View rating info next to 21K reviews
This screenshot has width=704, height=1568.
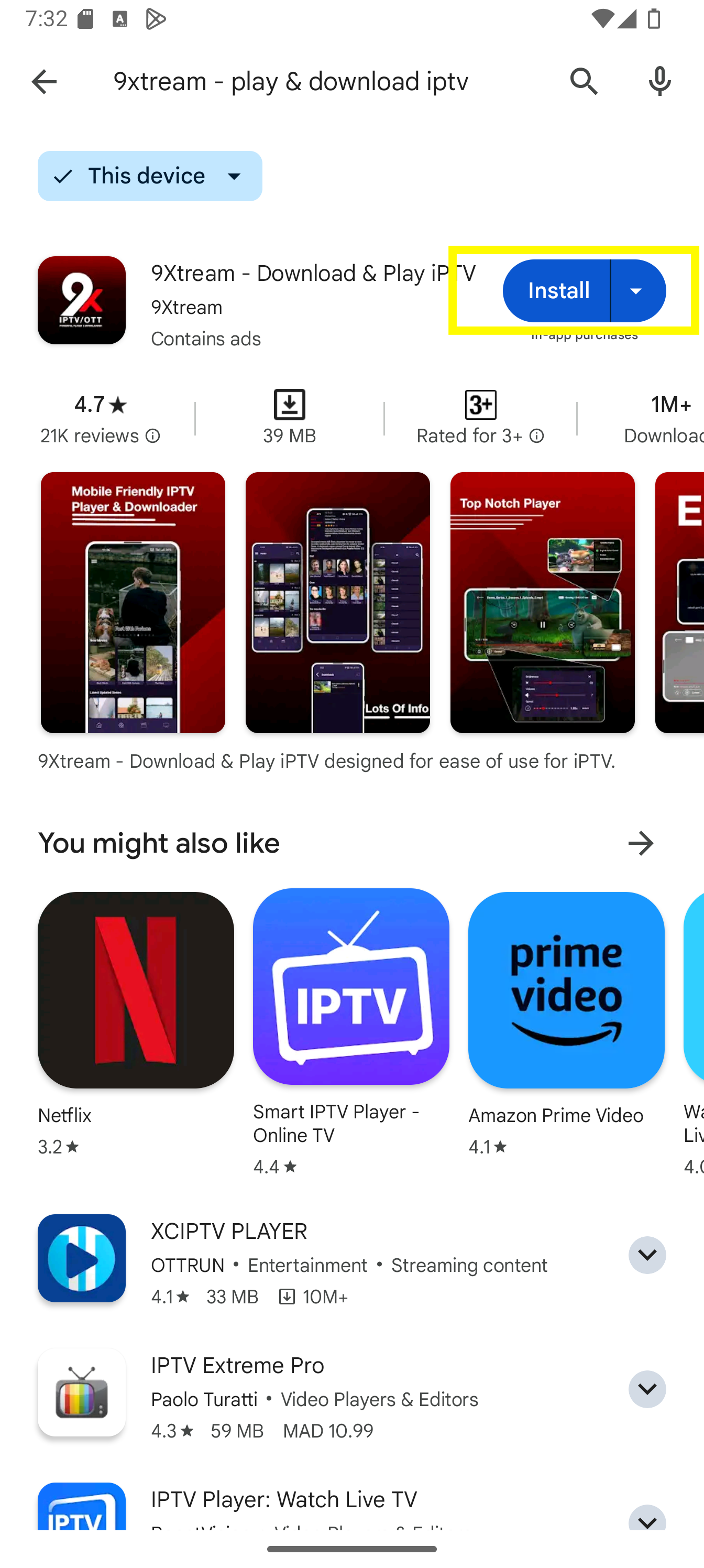pos(153,436)
